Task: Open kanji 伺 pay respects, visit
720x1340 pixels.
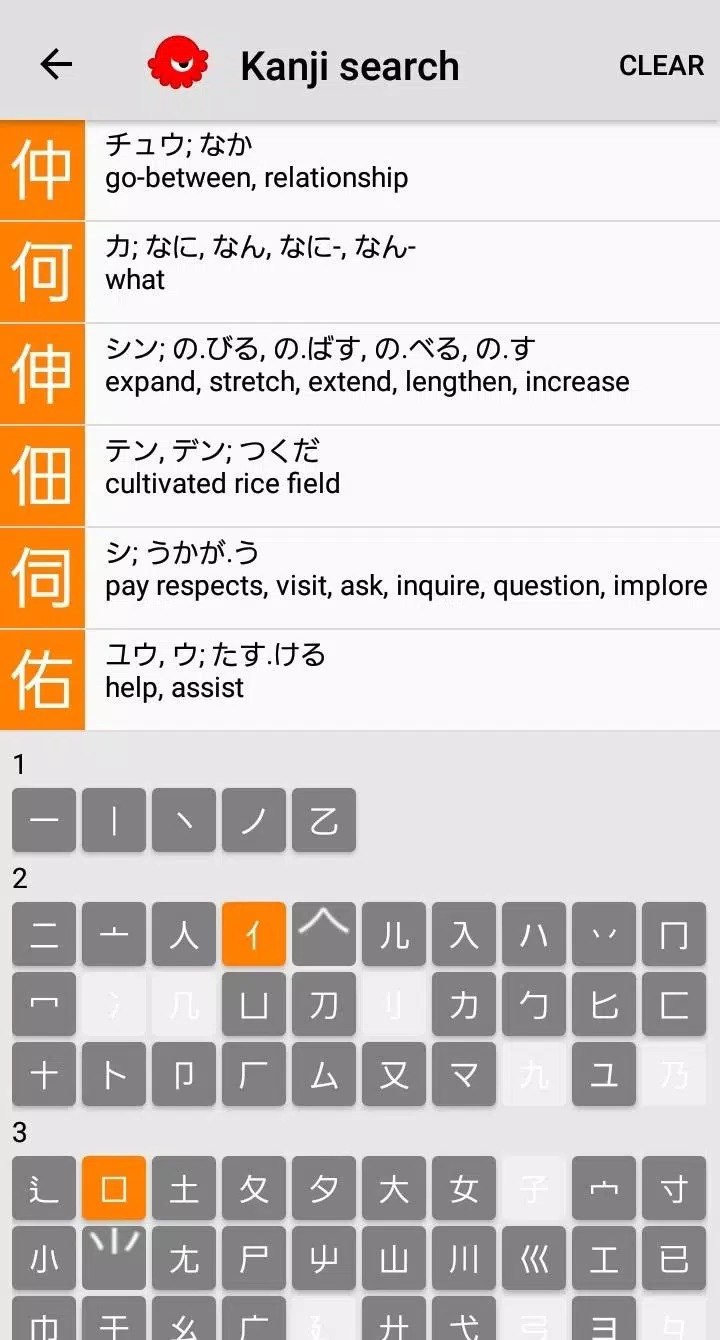Action: 360,579
